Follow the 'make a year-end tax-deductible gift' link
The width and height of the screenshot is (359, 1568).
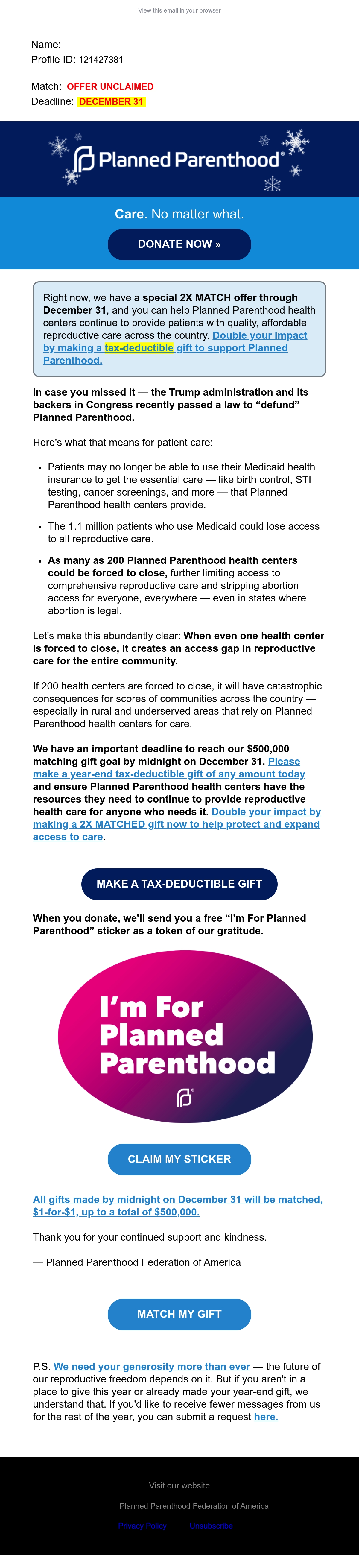(x=169, y=768)
